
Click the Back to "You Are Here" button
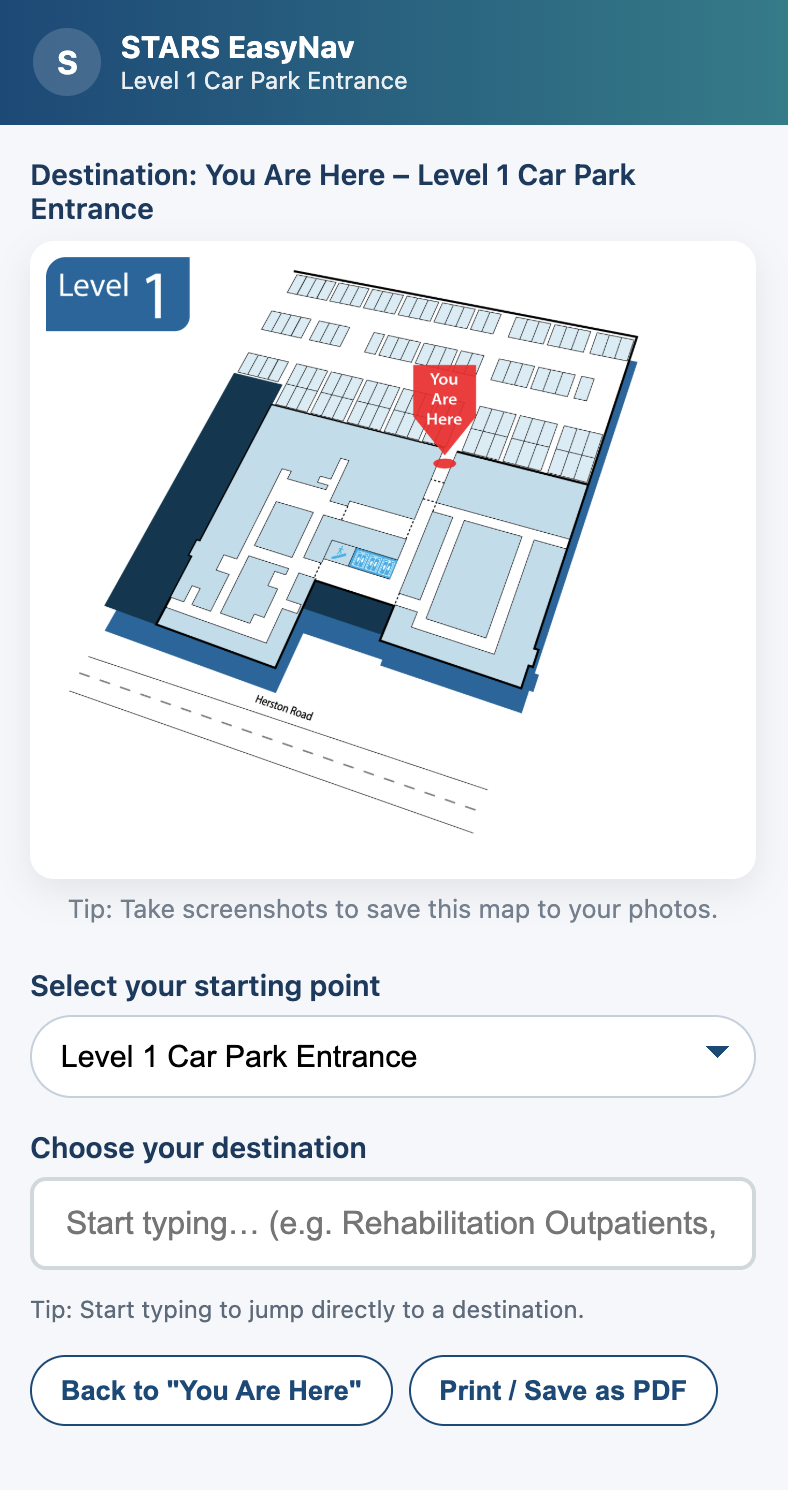point(211,1390)
